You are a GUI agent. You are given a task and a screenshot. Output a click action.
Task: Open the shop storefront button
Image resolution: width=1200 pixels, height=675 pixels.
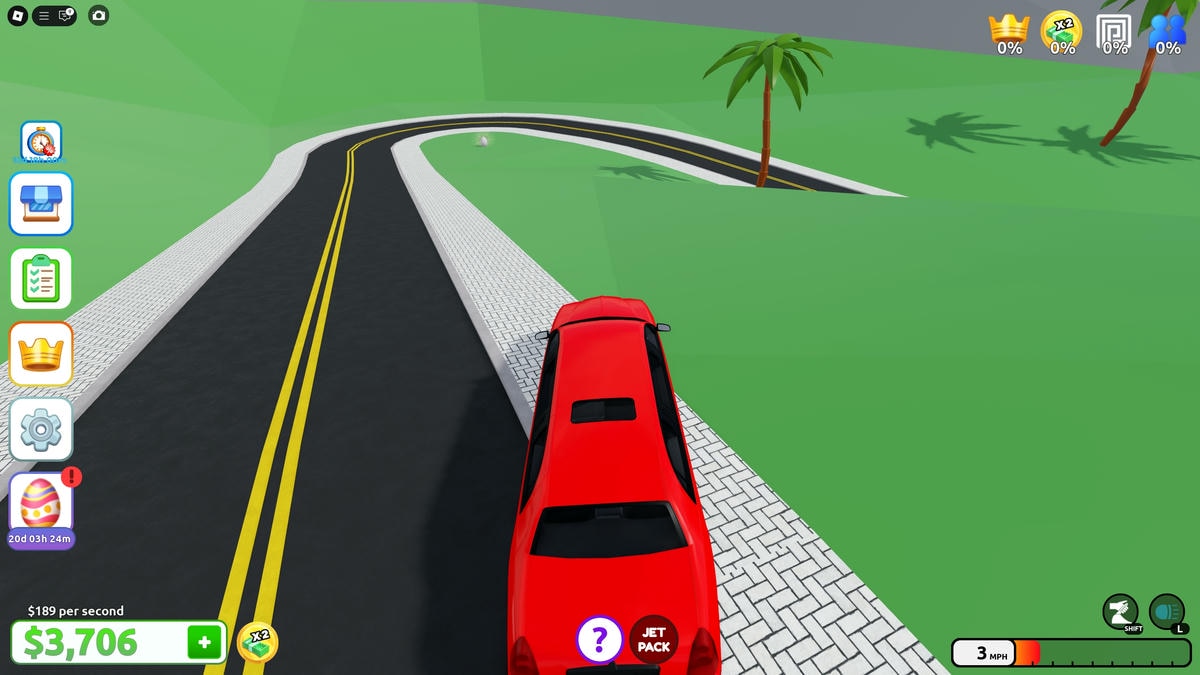coord(41,204)
